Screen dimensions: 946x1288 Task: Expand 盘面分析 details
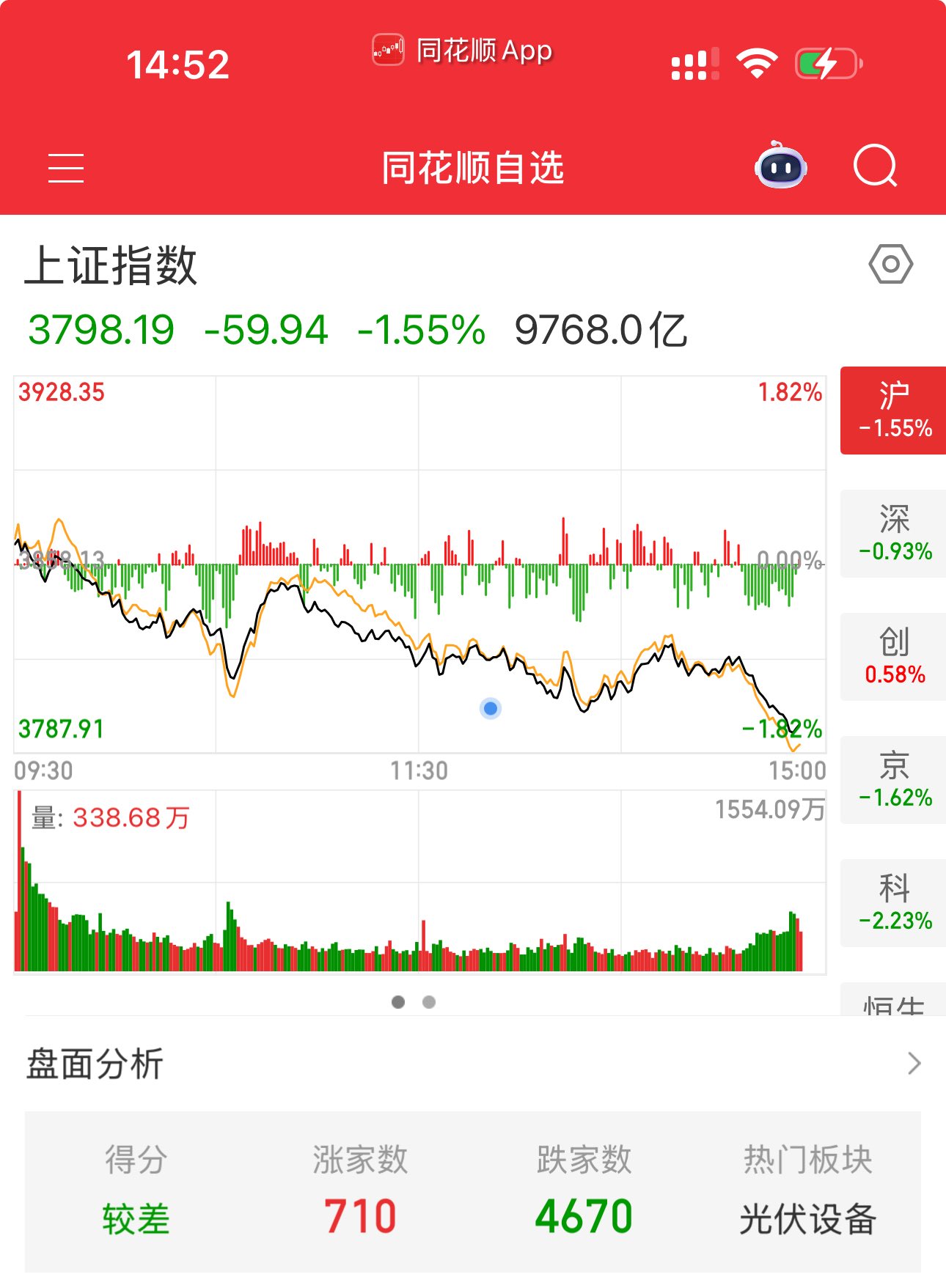913,1063
